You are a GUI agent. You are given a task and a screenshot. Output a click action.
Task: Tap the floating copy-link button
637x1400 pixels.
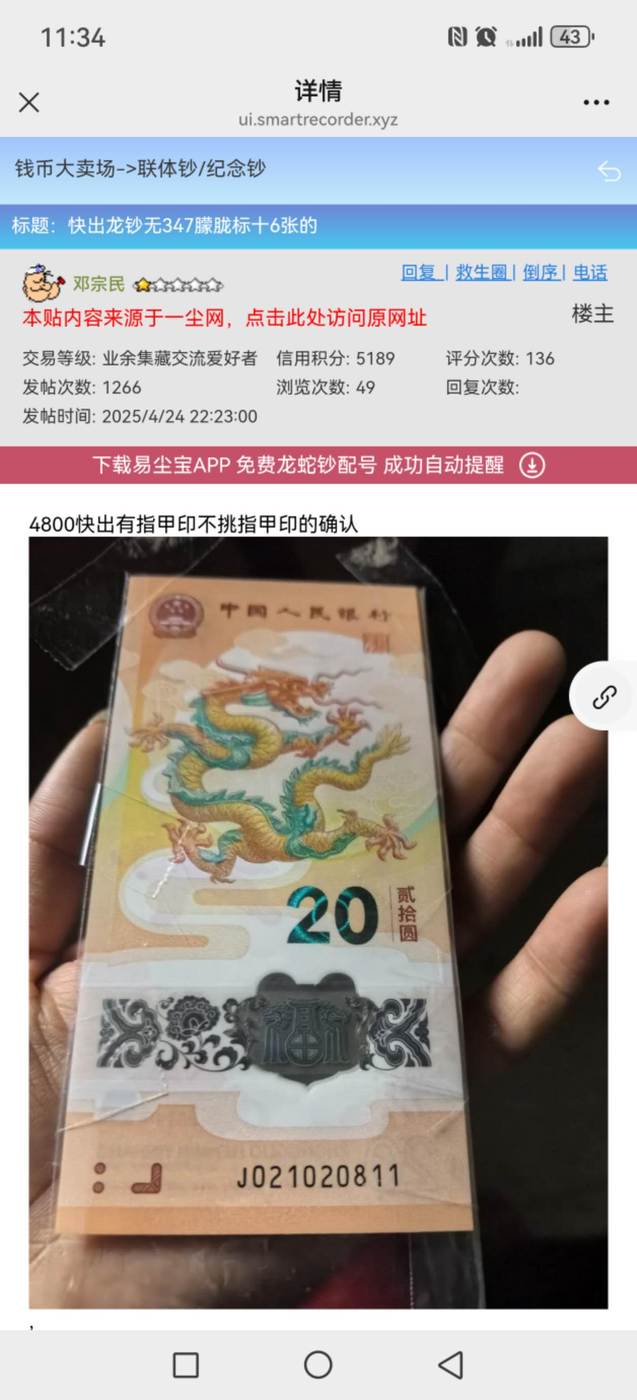click(604, 697)
